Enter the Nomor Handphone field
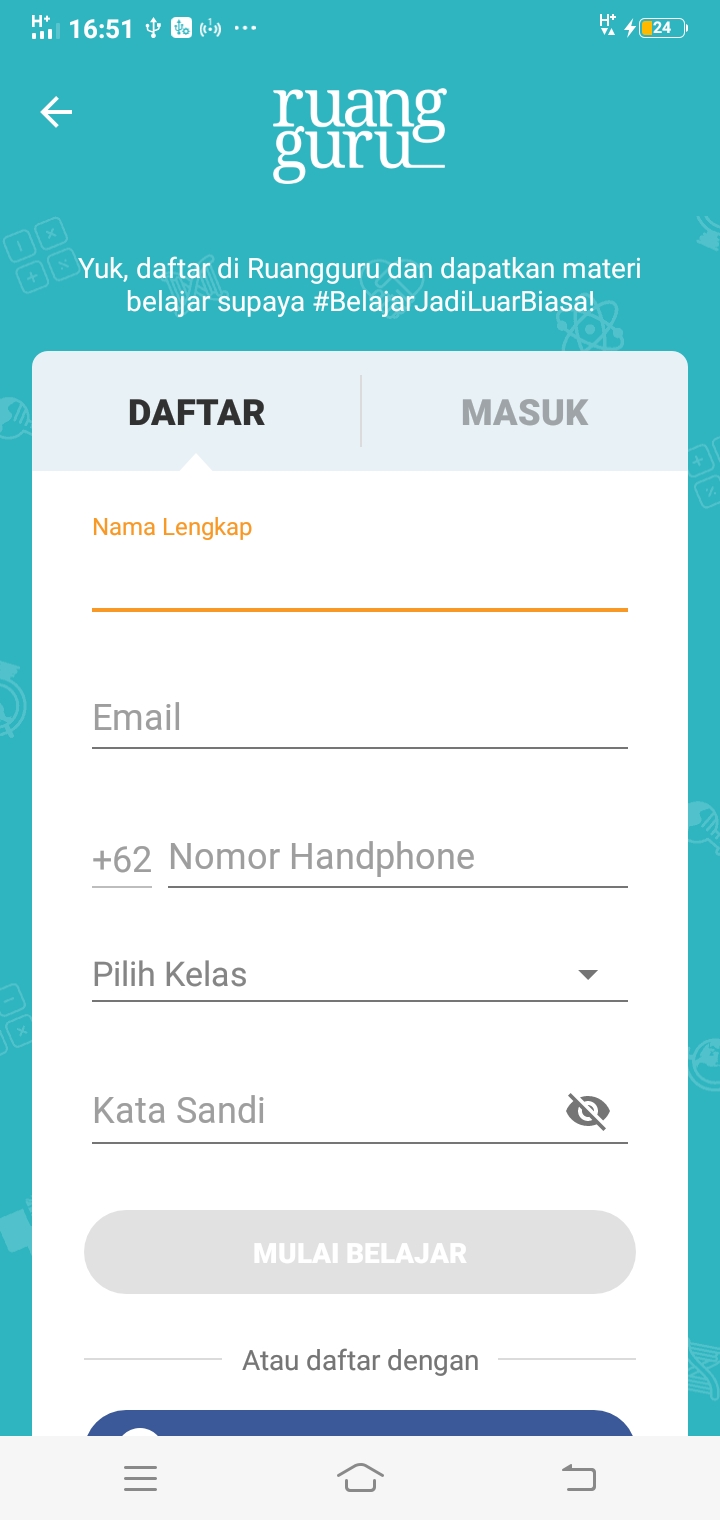This screenshot has height=1520, width=720. tap(397, 857)
